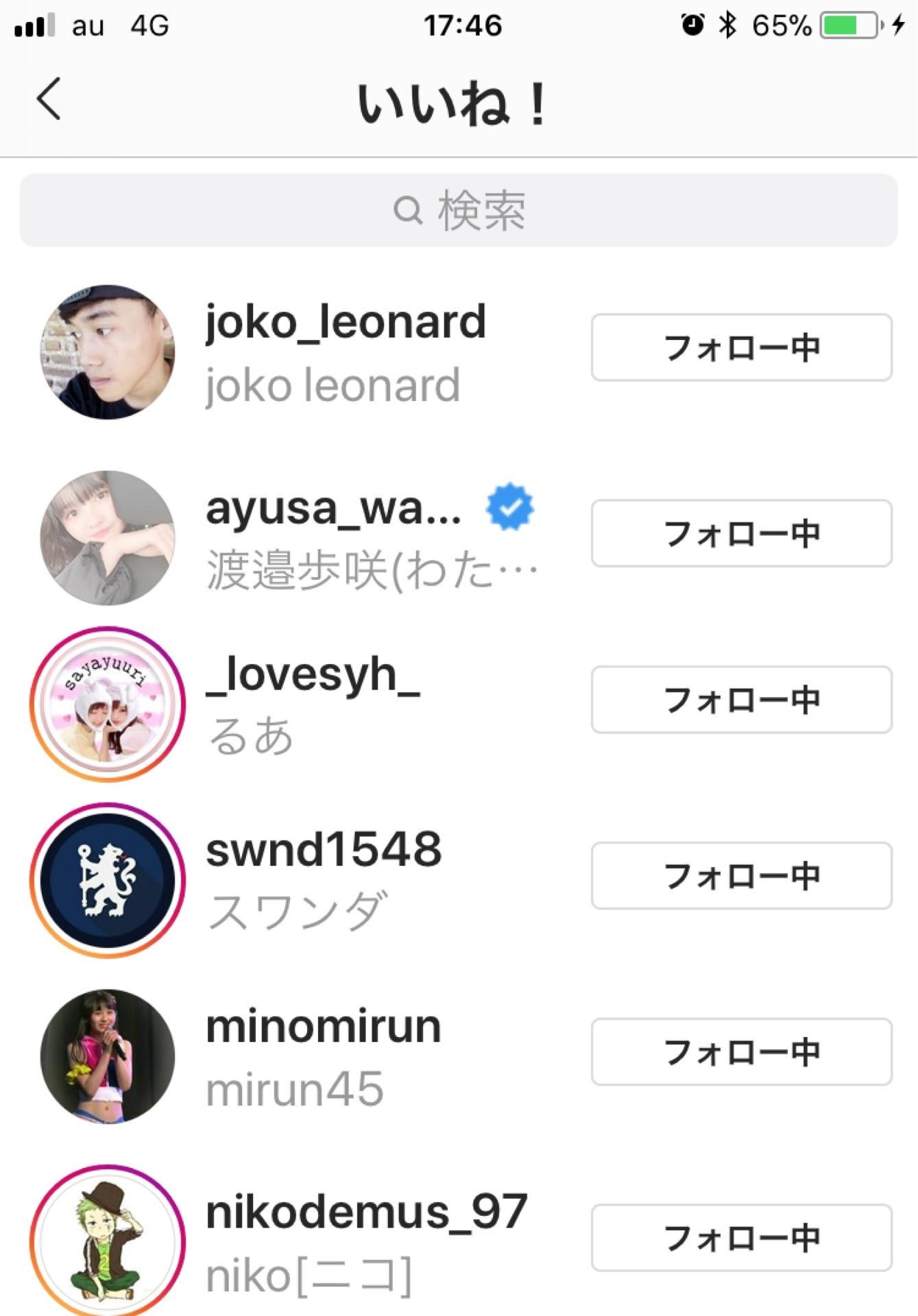
Task: View _lovesyh_ story from profile picture
Action: click(108, 704)
